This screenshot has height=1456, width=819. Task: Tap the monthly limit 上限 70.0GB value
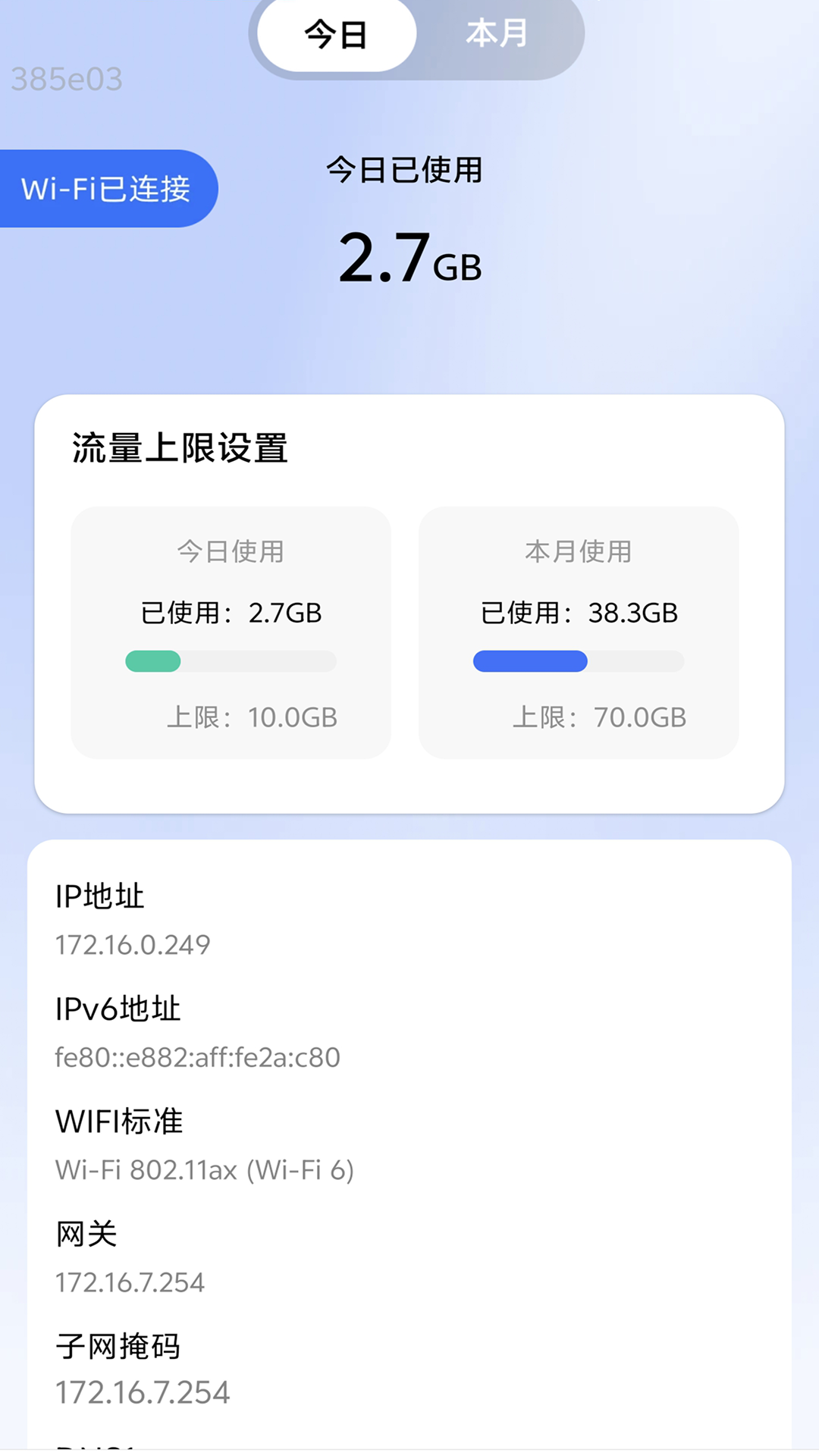[603, 717]
